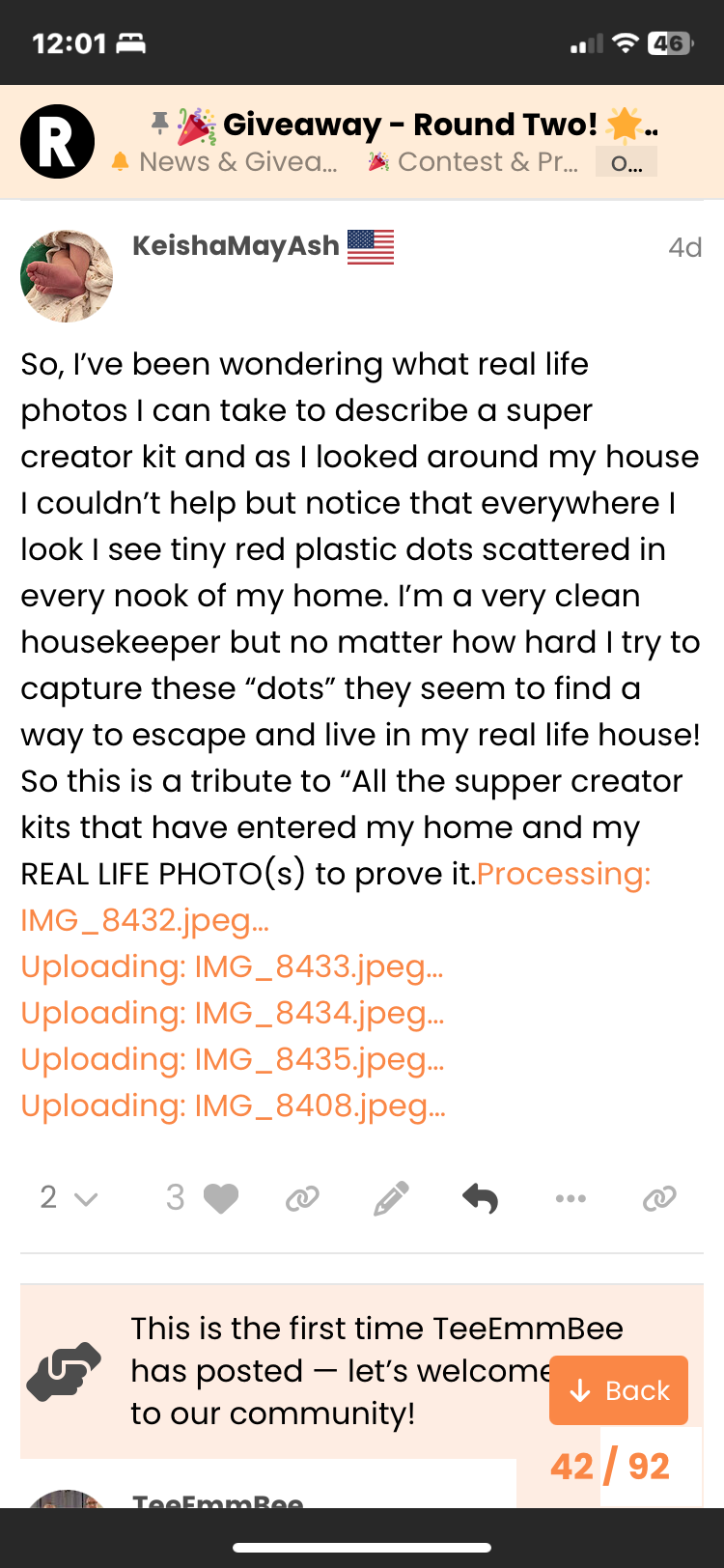Open KeishaMayAsh's profile avatar
Image resolution: width=724 pixels, height=1568 pixels.
click(x=67, y=275)
